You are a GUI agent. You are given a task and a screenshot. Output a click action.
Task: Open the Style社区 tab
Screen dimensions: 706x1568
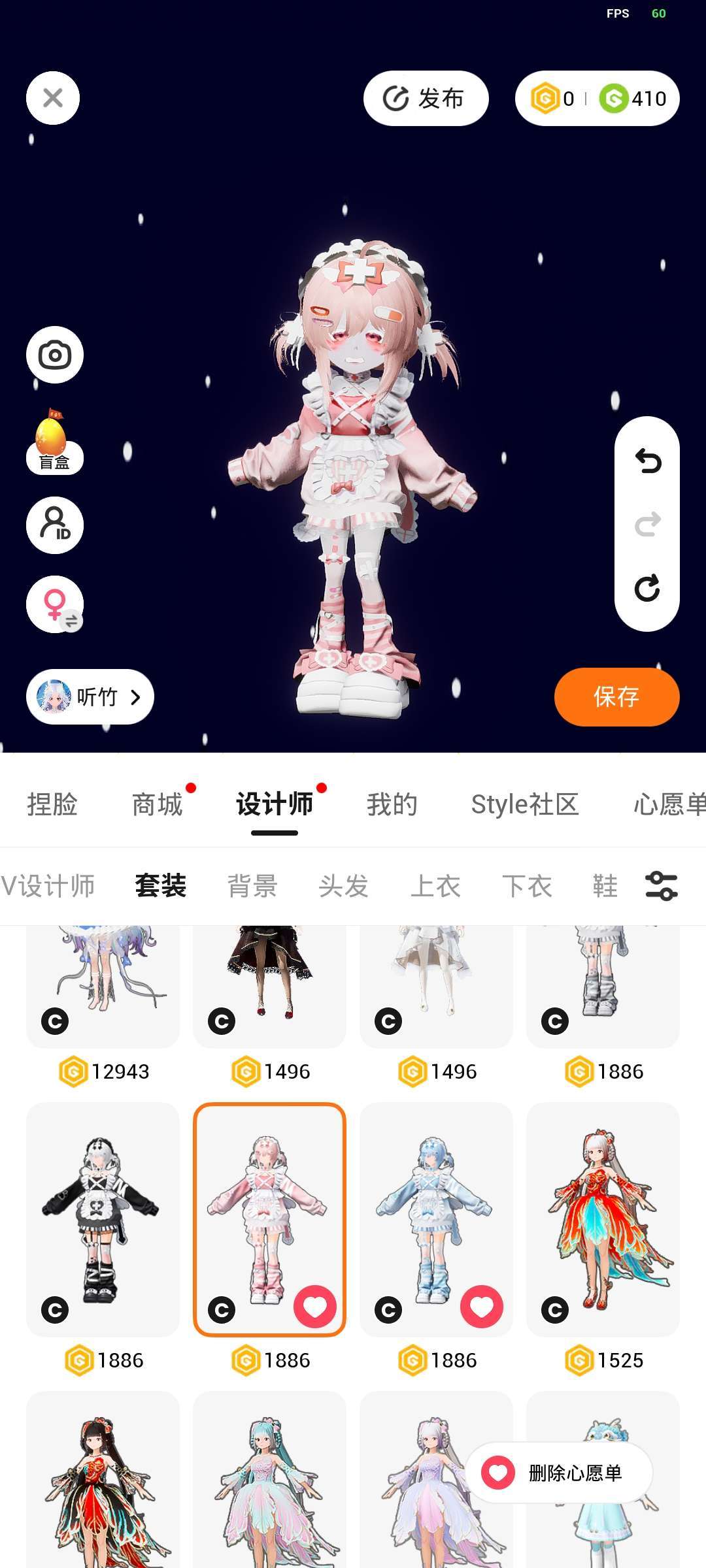[x=525, y=804]
